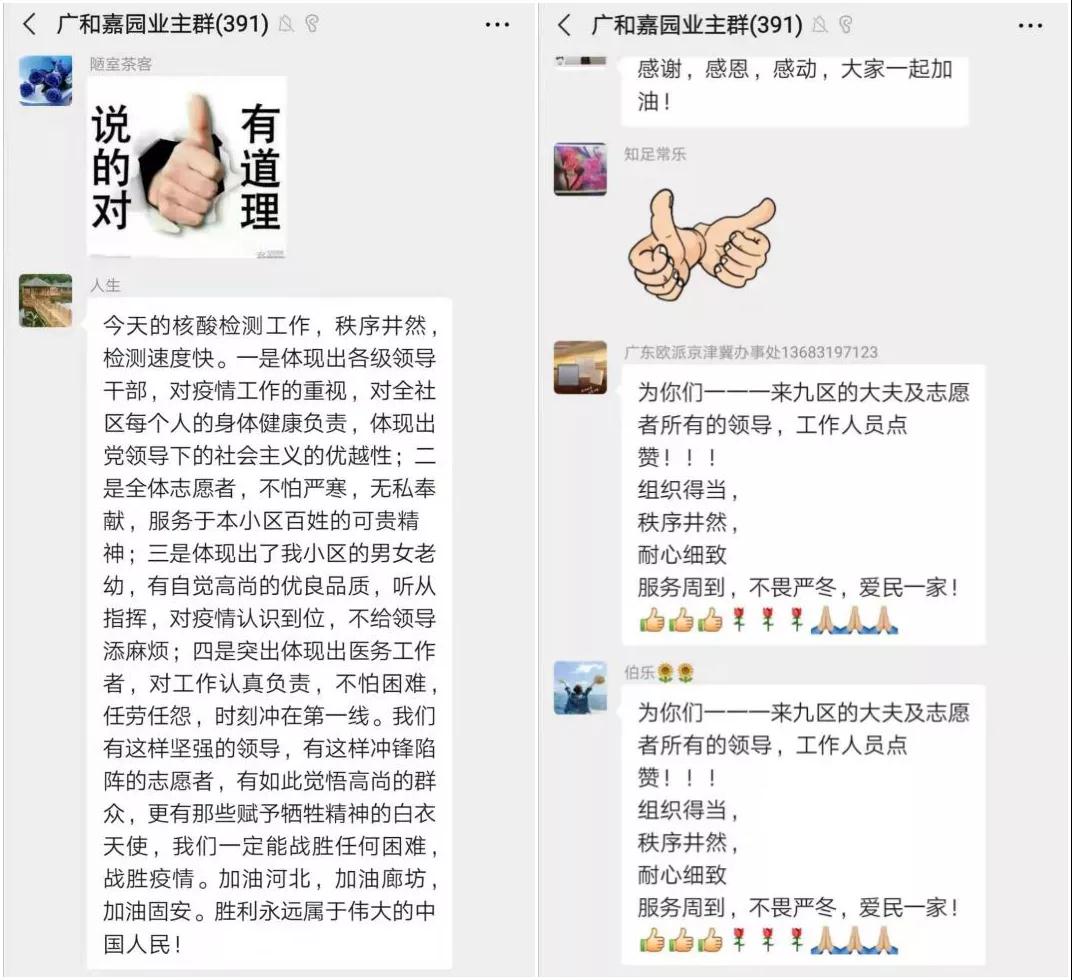The image size is (1072, 980).
Task: Open 广东欧派京津冀办事处's avatar
Action: (580, 367)
